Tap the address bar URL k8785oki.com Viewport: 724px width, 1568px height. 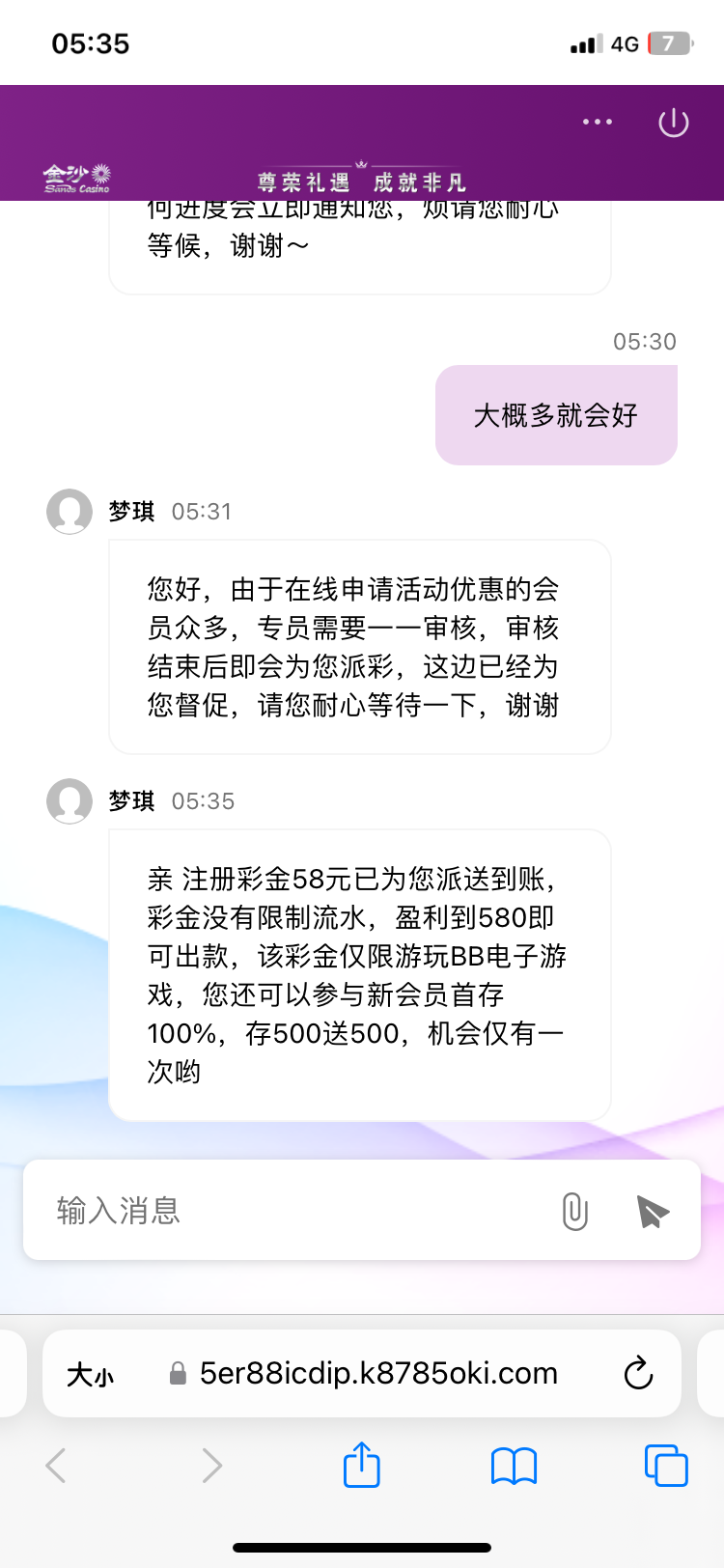pyautogui.click(x=378, y=1374)
